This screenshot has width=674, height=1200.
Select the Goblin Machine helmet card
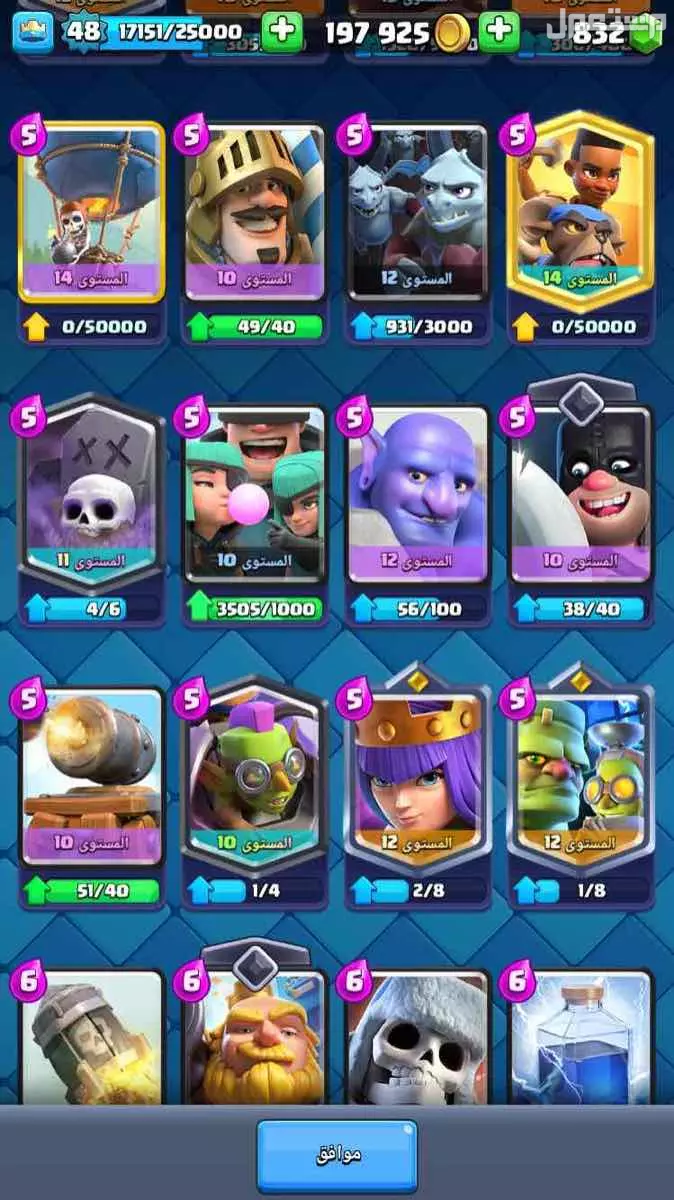click(x=255, y=775)
